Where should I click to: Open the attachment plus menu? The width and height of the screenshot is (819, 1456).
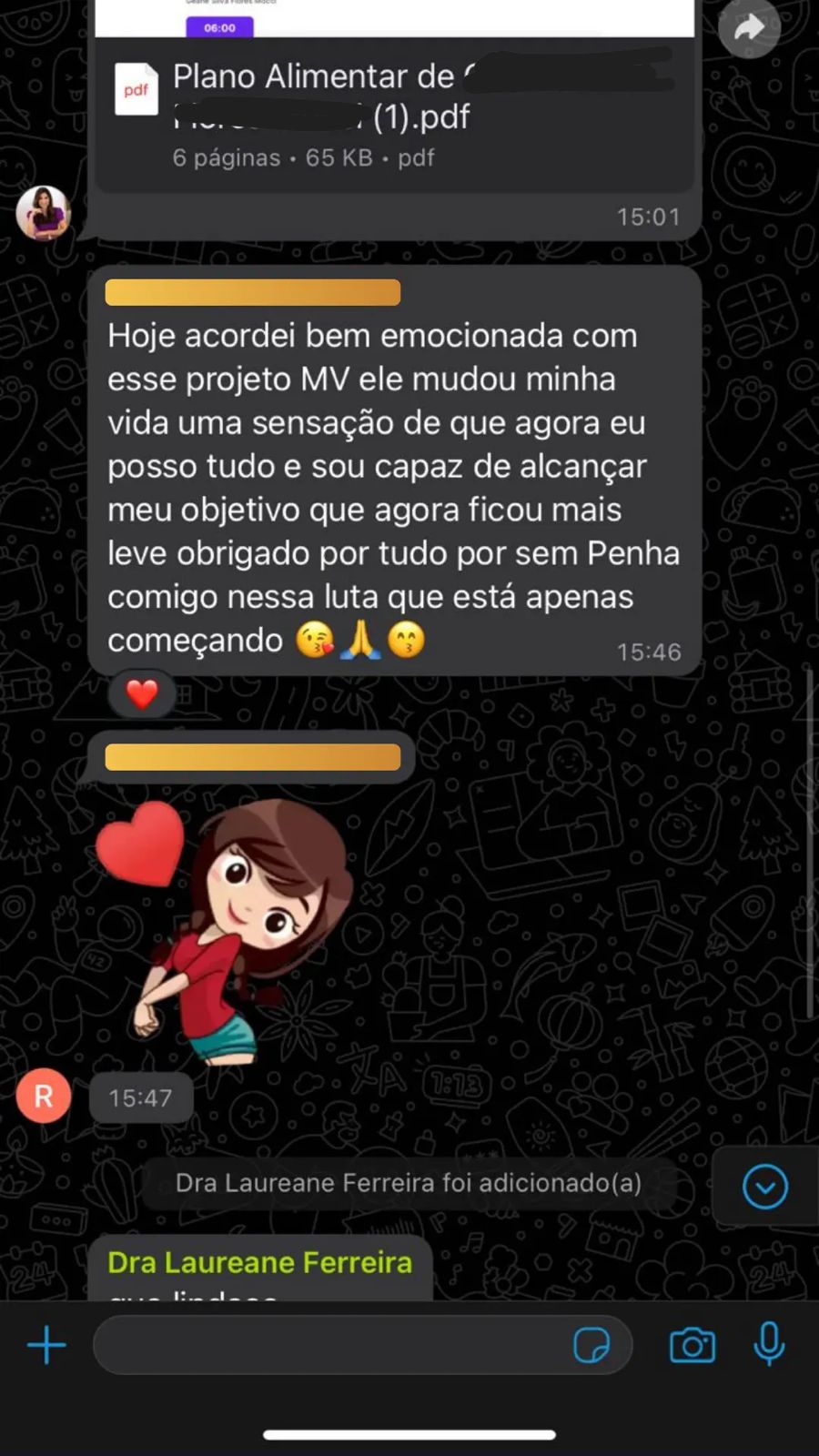[x=46, y=1345]
